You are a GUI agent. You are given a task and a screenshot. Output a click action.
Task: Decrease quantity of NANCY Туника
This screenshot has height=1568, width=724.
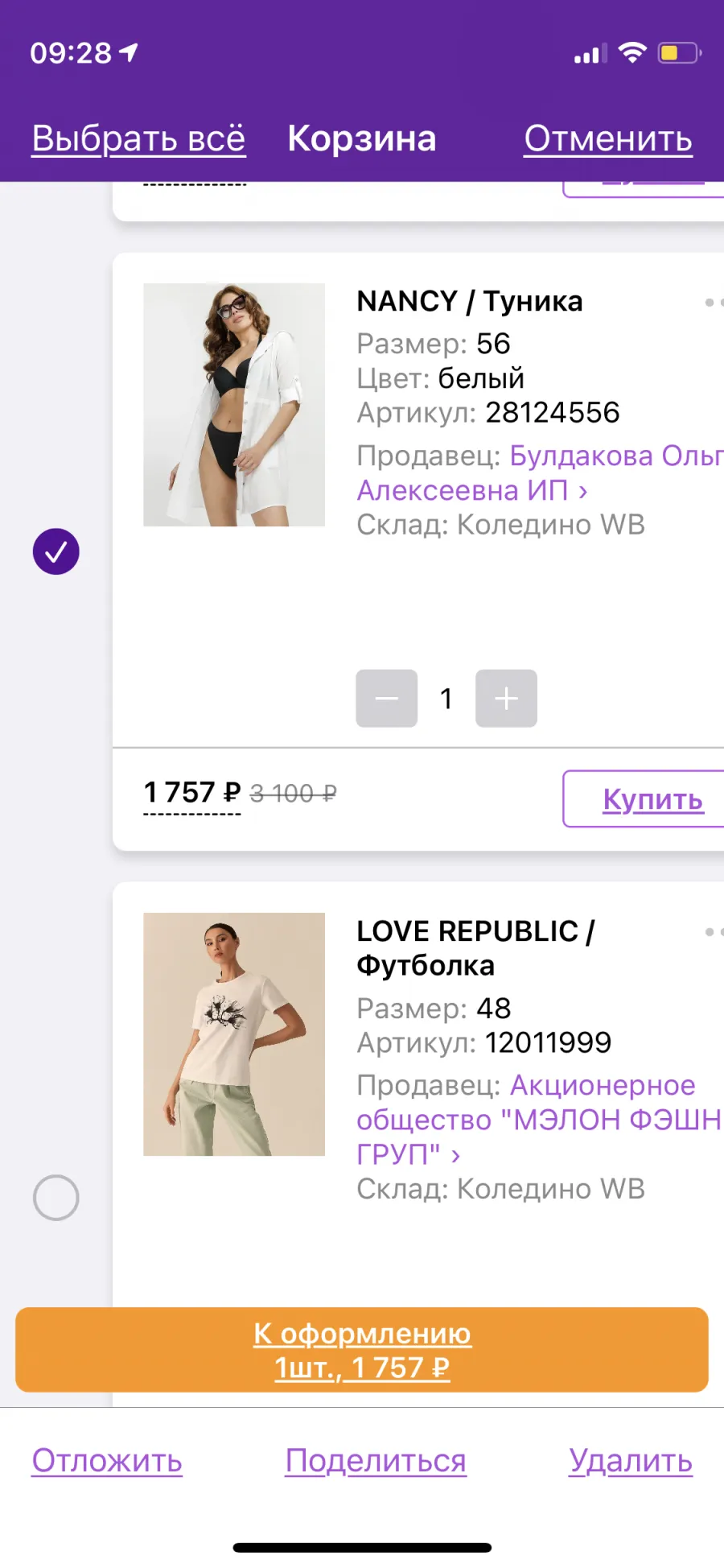coord(387,698)
